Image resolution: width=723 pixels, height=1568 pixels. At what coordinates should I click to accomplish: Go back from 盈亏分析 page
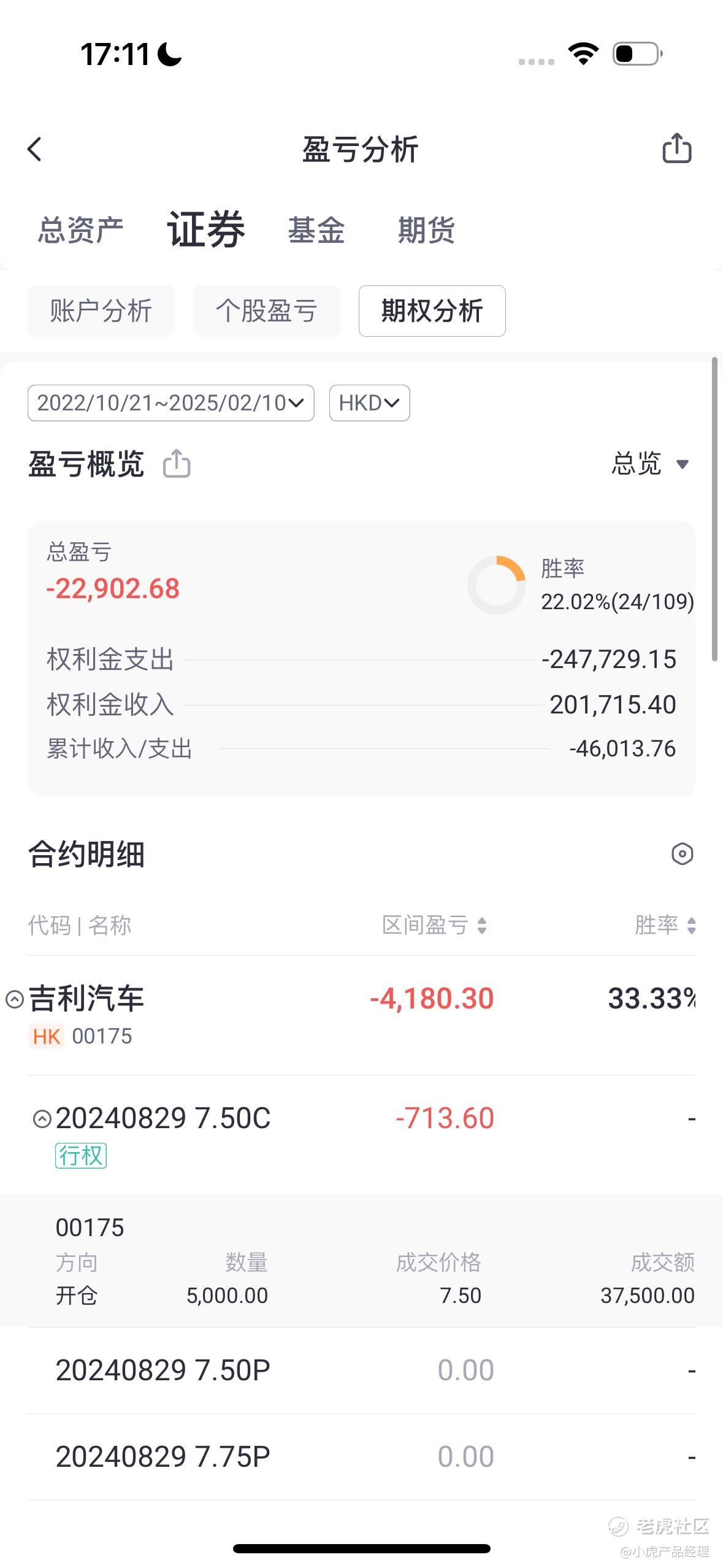tap(34, 149)
